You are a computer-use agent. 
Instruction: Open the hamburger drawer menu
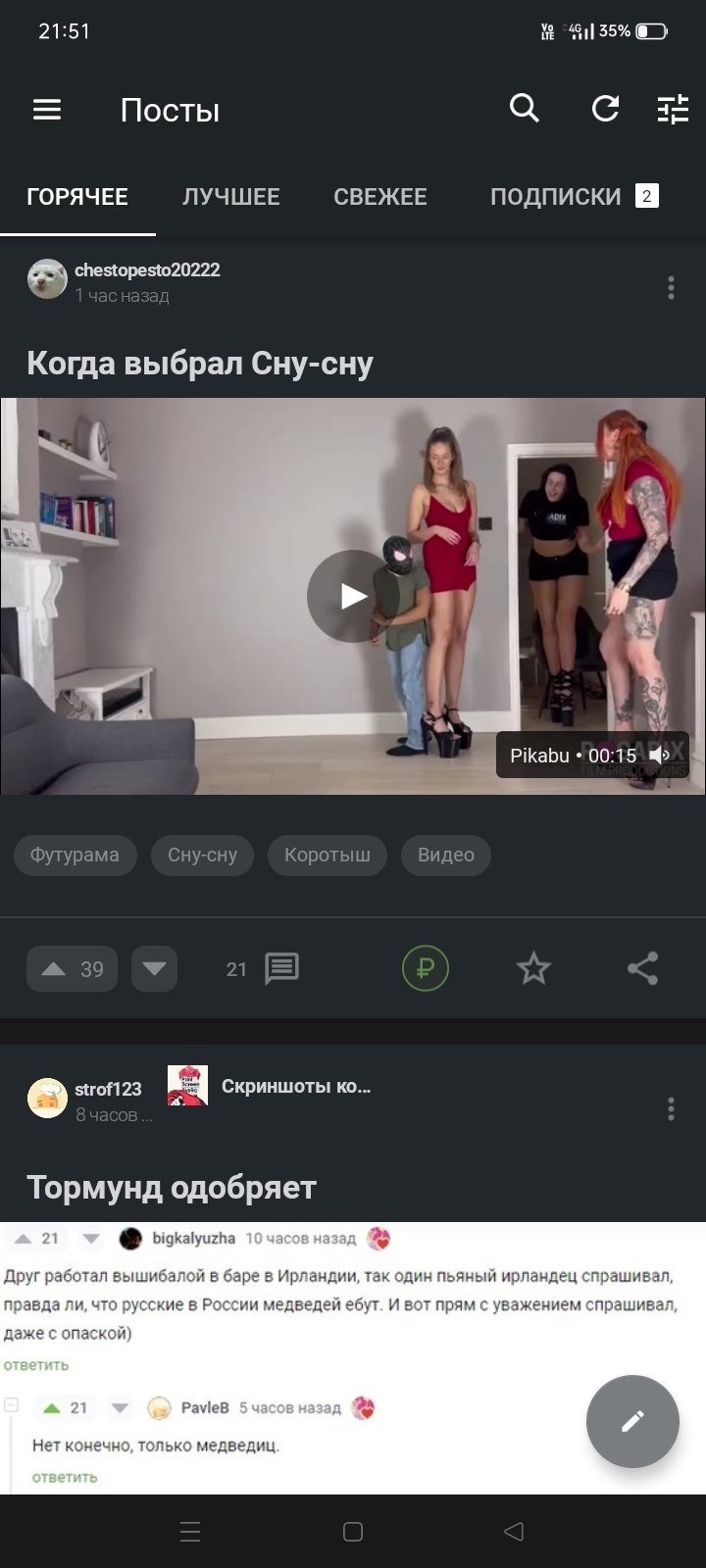click(47, 110)
